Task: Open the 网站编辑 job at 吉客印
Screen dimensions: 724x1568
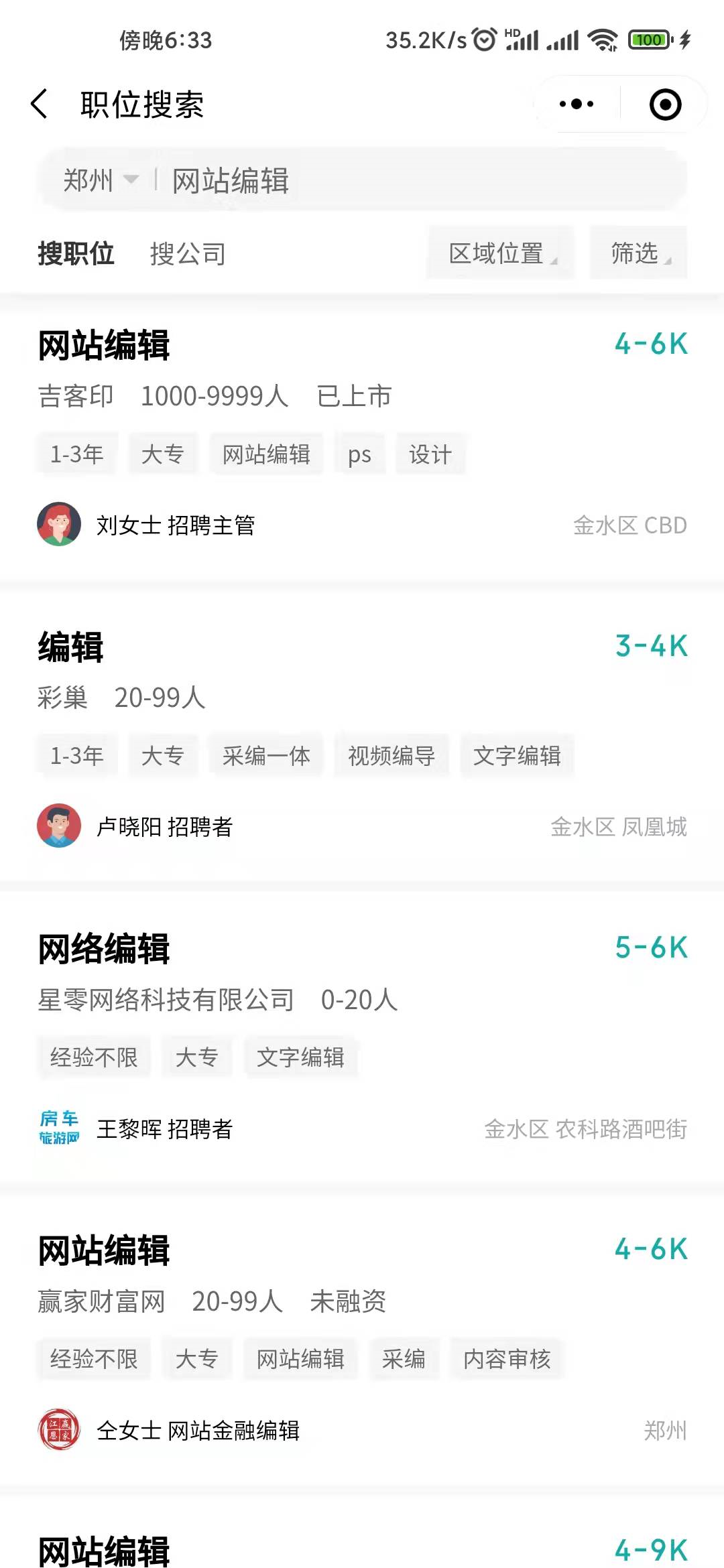Action: coord(105,344)
